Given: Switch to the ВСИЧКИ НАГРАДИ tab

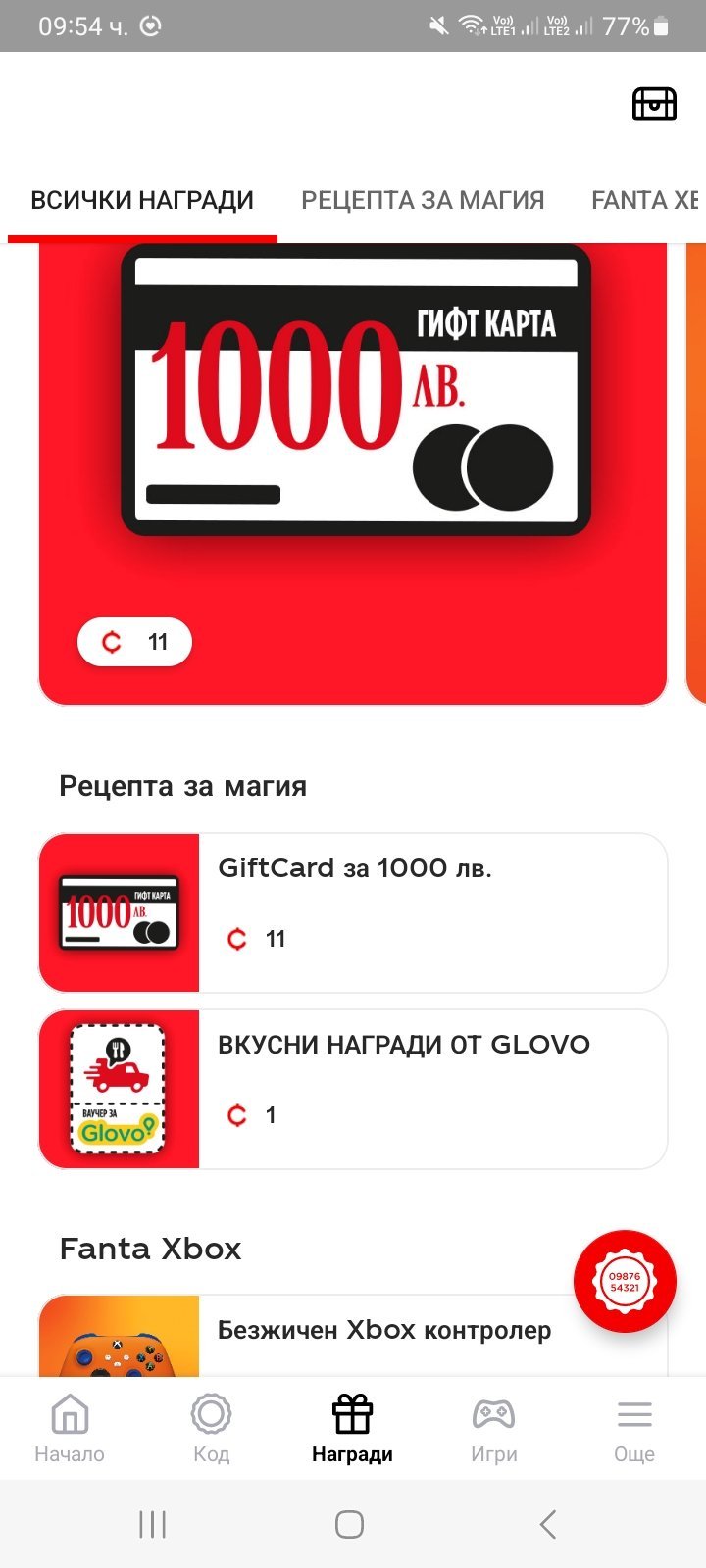Looking at the screenshot, I should [x=142, y=201].
